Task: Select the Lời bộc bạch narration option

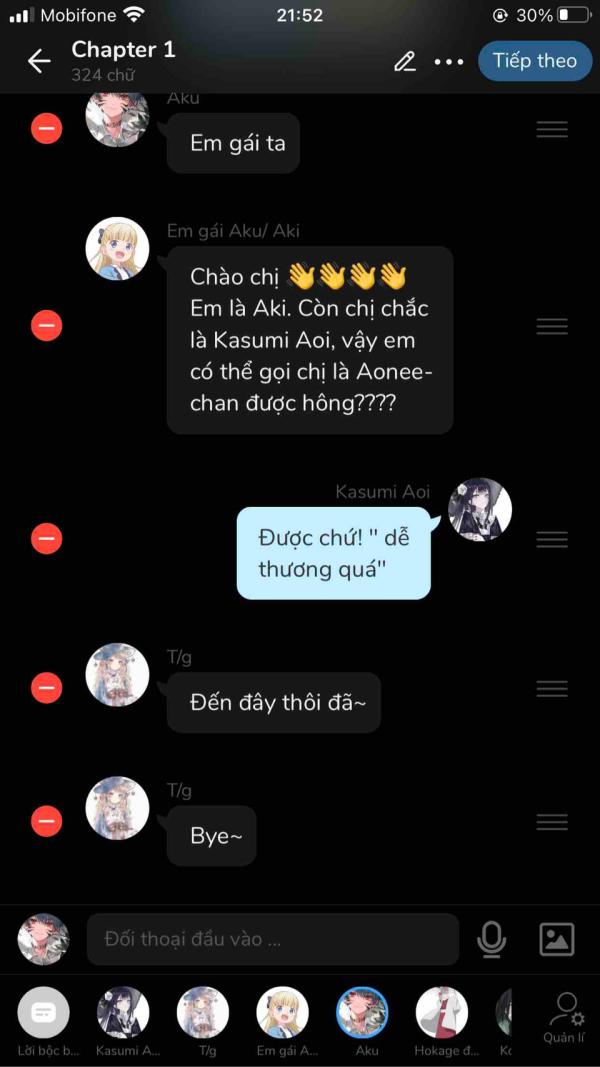Action: pyautogui.click(x=43, y=1013)
